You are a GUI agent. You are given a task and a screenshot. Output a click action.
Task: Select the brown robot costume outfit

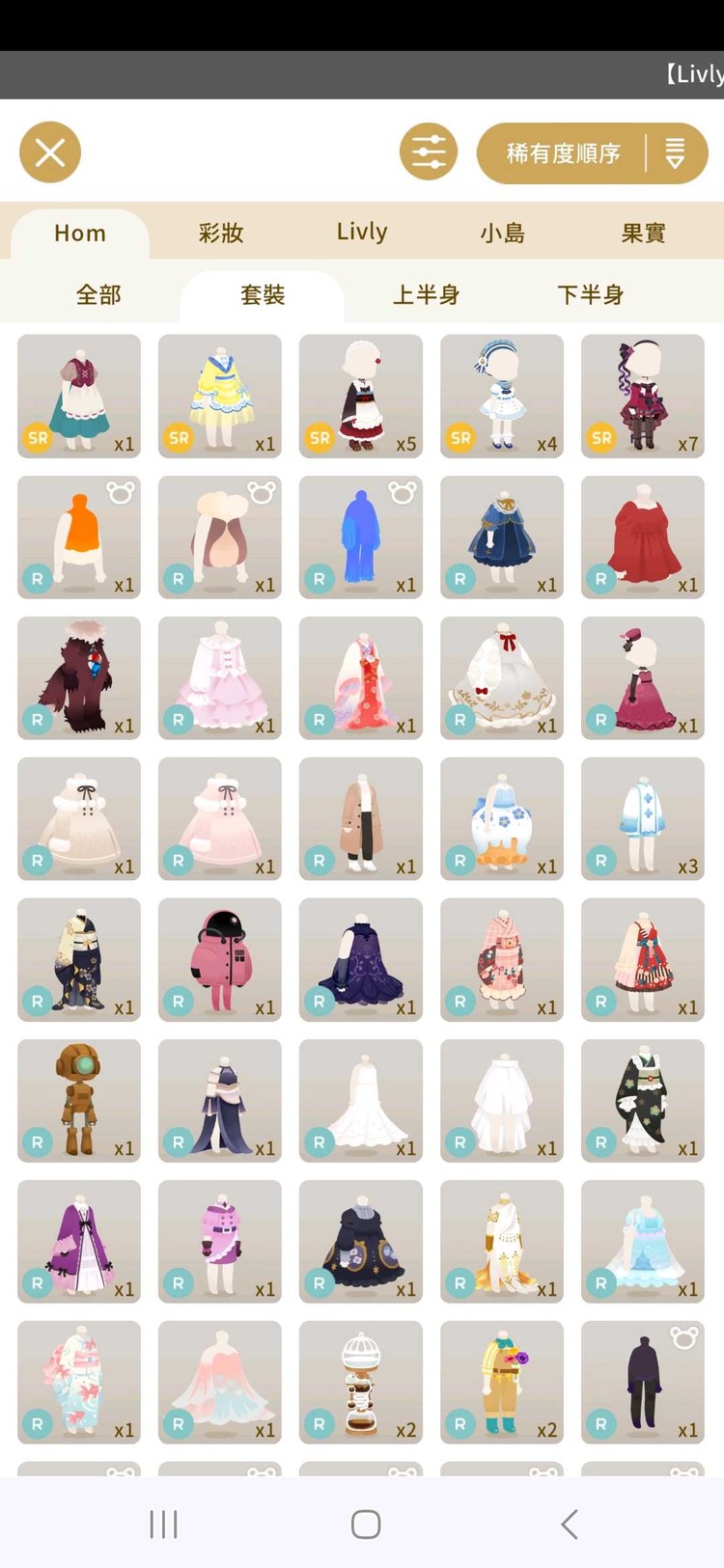[x=79, y=1100]
